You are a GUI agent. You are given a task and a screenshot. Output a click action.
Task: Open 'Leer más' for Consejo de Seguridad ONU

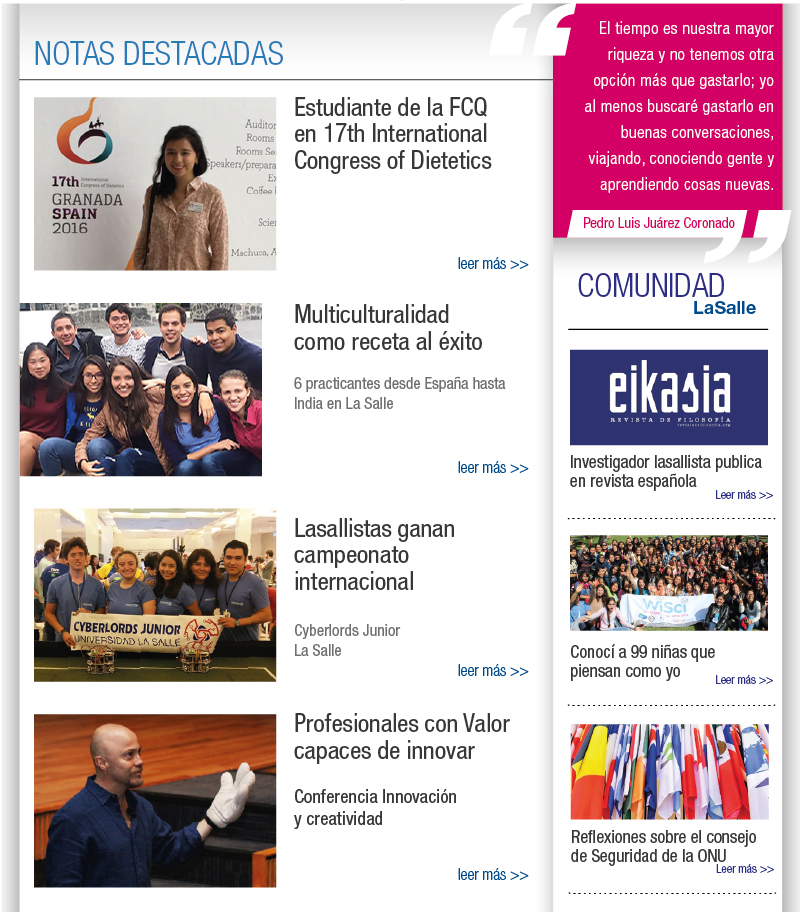744,869
